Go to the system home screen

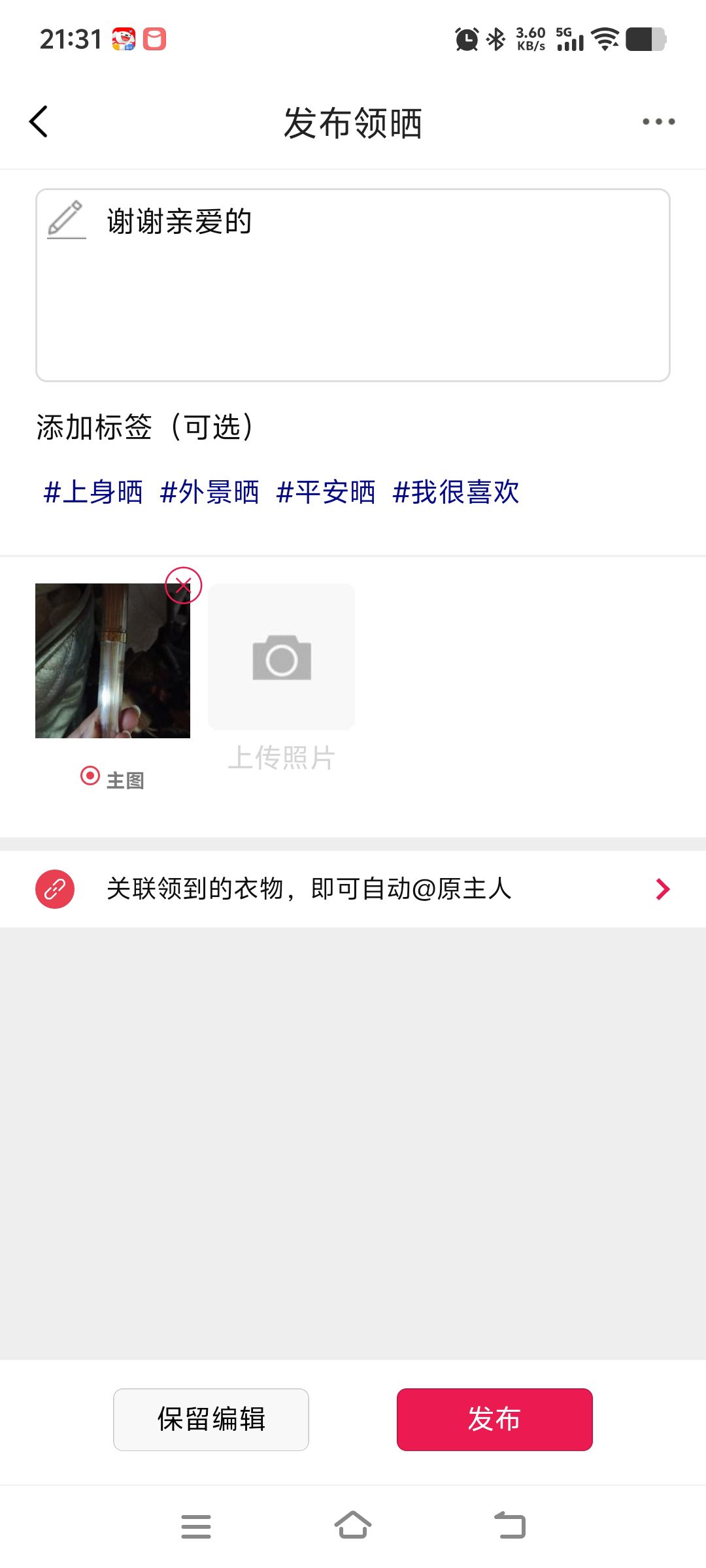point(353,1526)
